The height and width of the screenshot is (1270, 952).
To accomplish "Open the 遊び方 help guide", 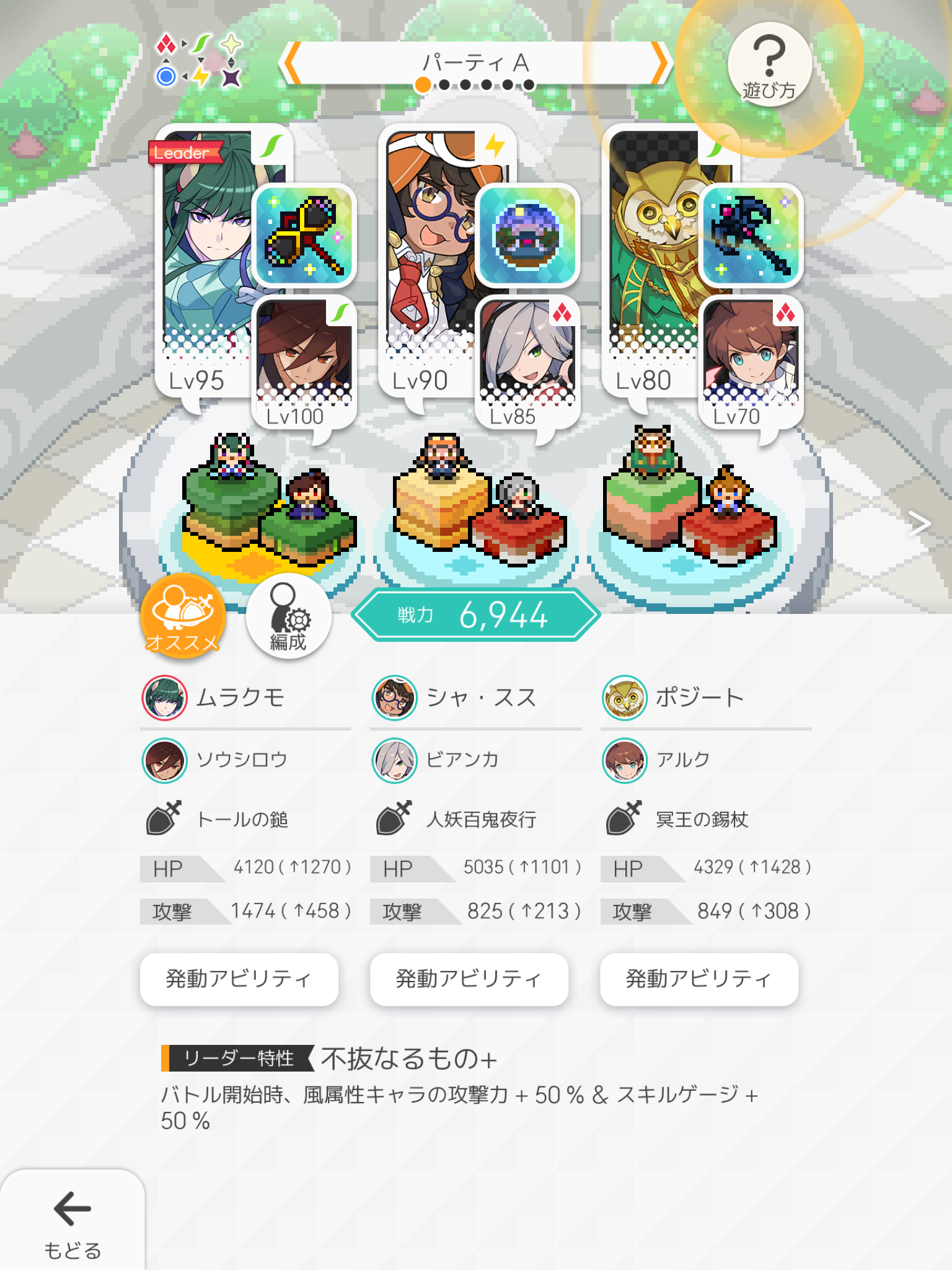I will click(770, 65).
